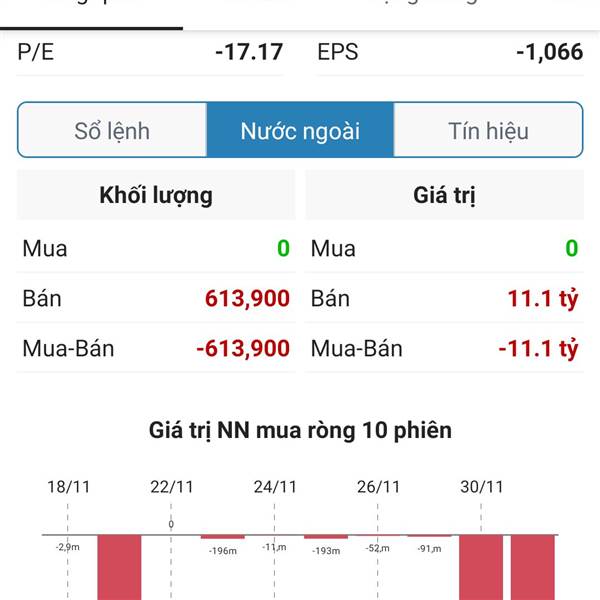Switch to the Sổ lệnh tab
This screenshot has height=600, width=600.
point(112,131)
